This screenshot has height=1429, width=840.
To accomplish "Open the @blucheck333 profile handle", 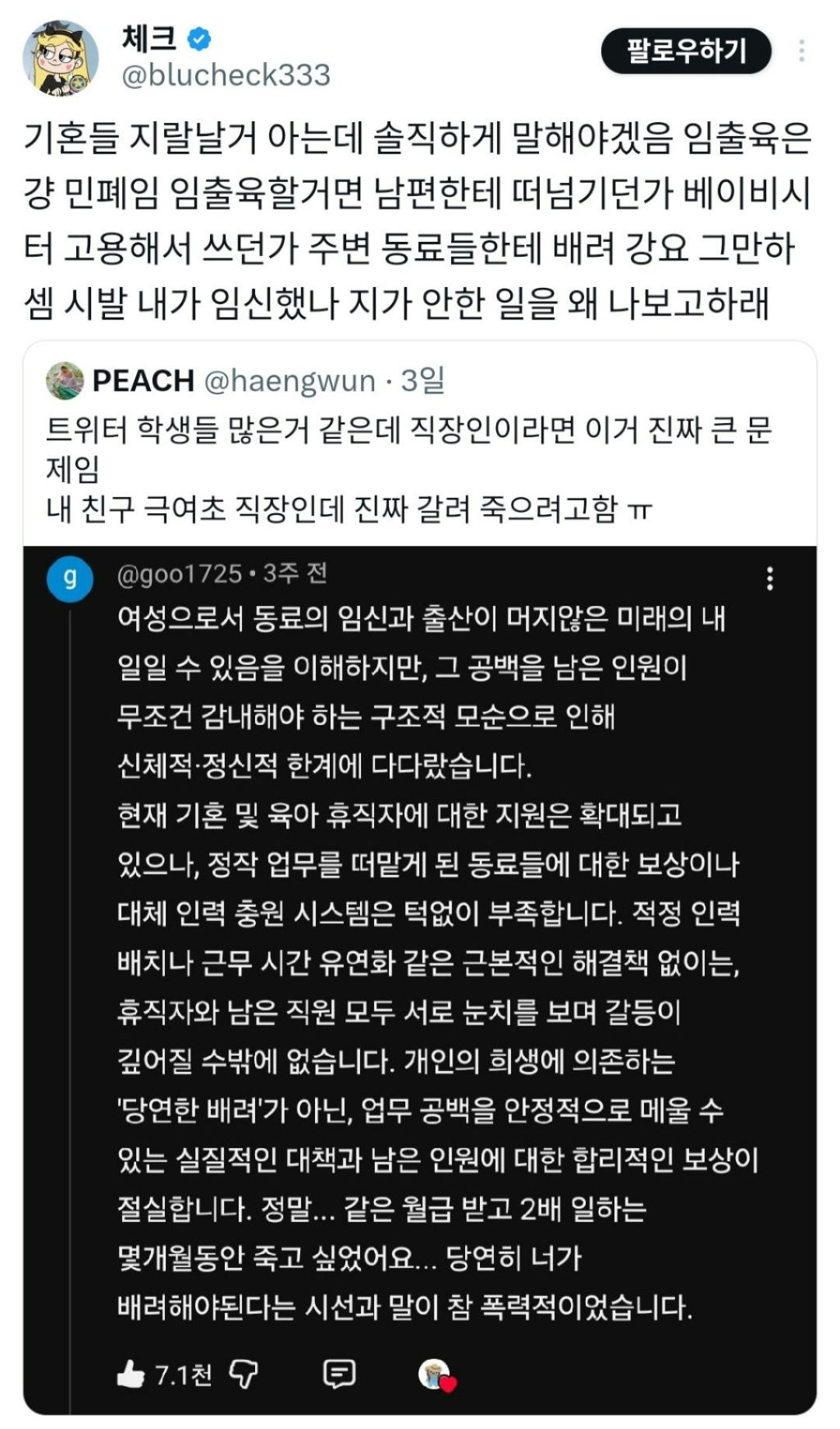I will point(226,75).
